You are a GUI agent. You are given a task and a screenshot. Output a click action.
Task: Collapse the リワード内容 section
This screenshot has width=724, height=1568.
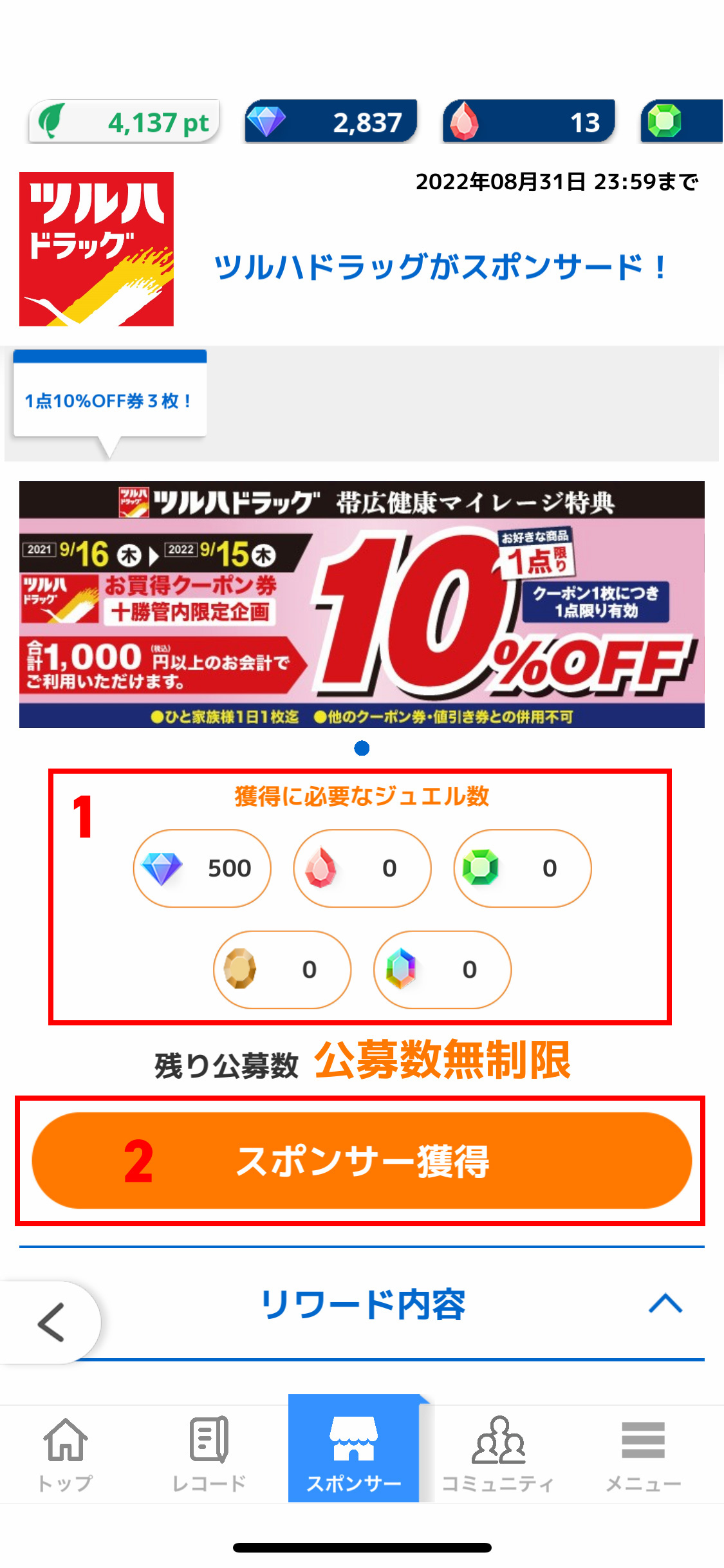[x=665, y=1304]
